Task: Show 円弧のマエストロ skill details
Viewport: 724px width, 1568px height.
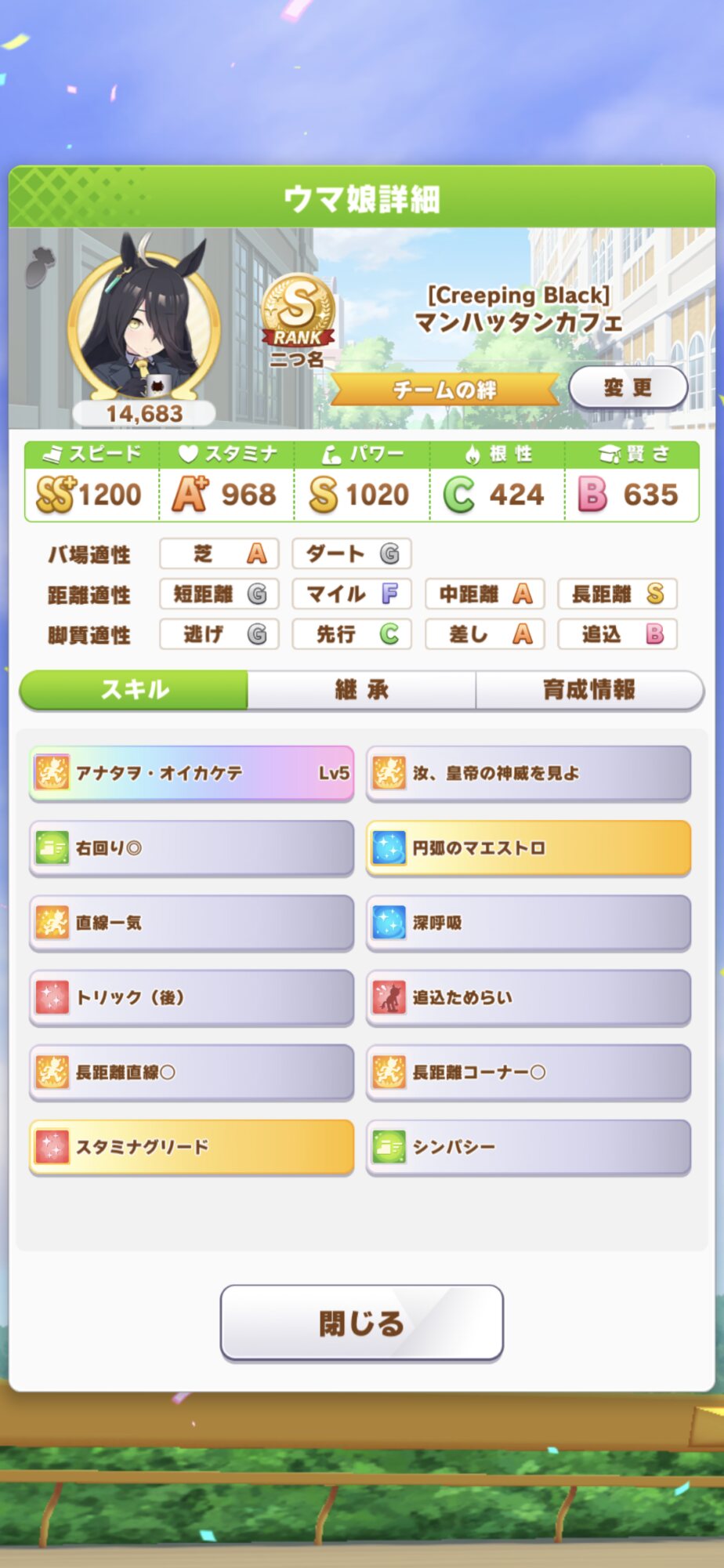Action: click(x=528, y=848)
